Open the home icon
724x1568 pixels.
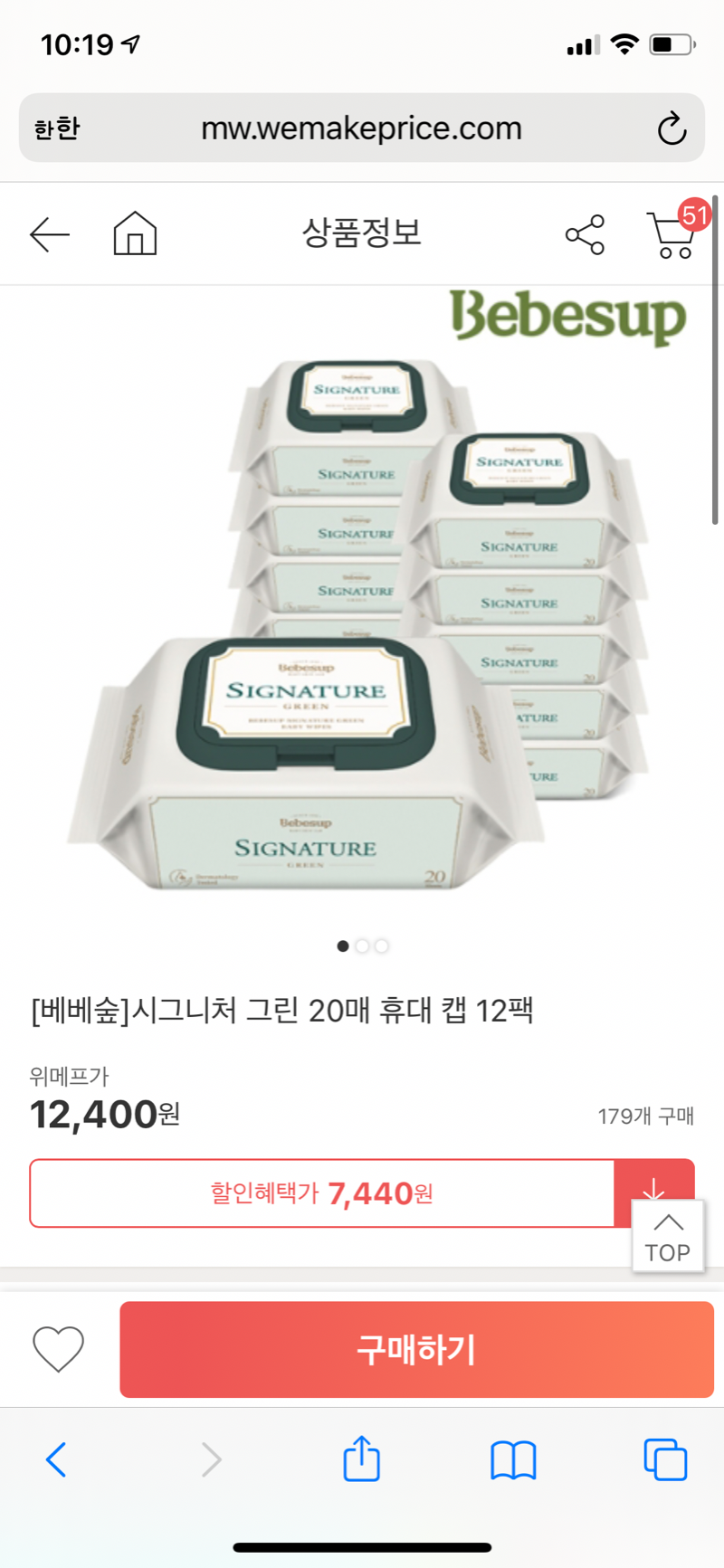[135, 233]
